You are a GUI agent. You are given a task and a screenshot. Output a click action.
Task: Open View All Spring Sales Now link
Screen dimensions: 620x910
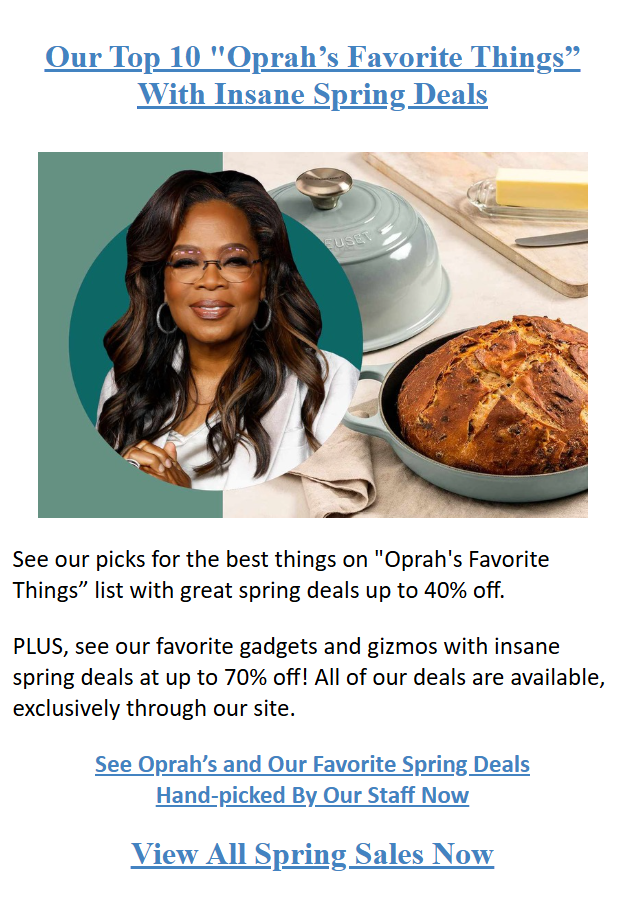[312, 854]
